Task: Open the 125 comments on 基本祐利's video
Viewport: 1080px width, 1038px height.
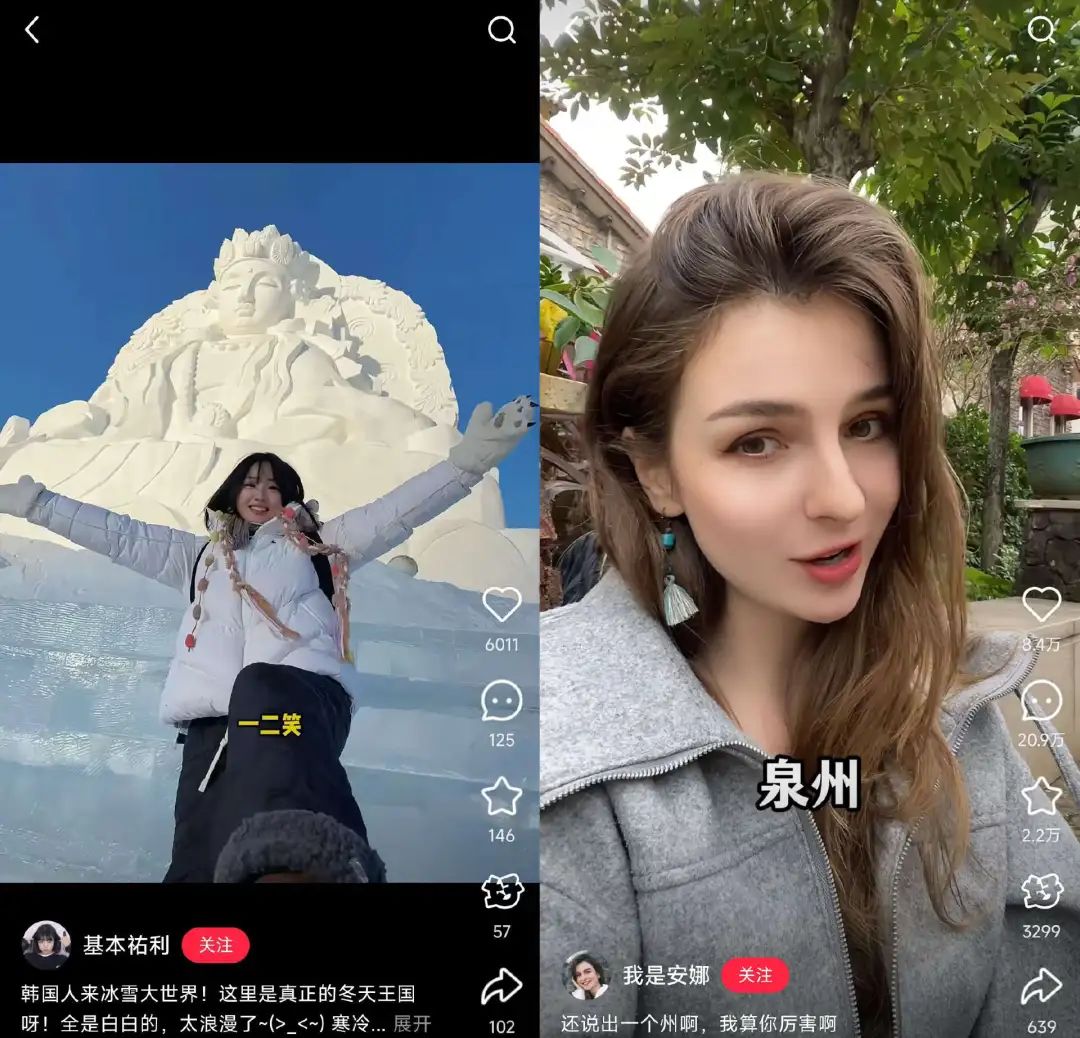Action: click(x=501, y=701)
